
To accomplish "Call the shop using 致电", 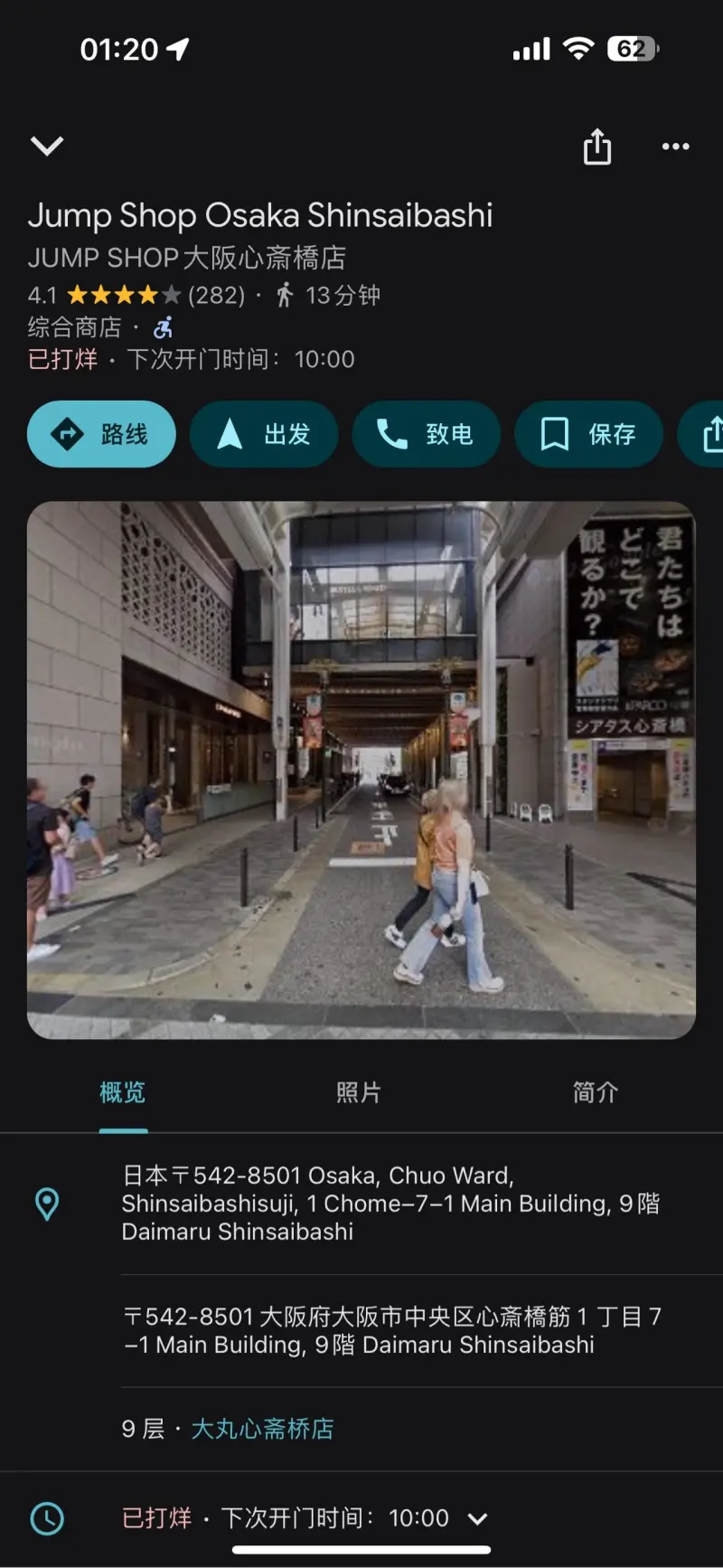I will [426, 434].
